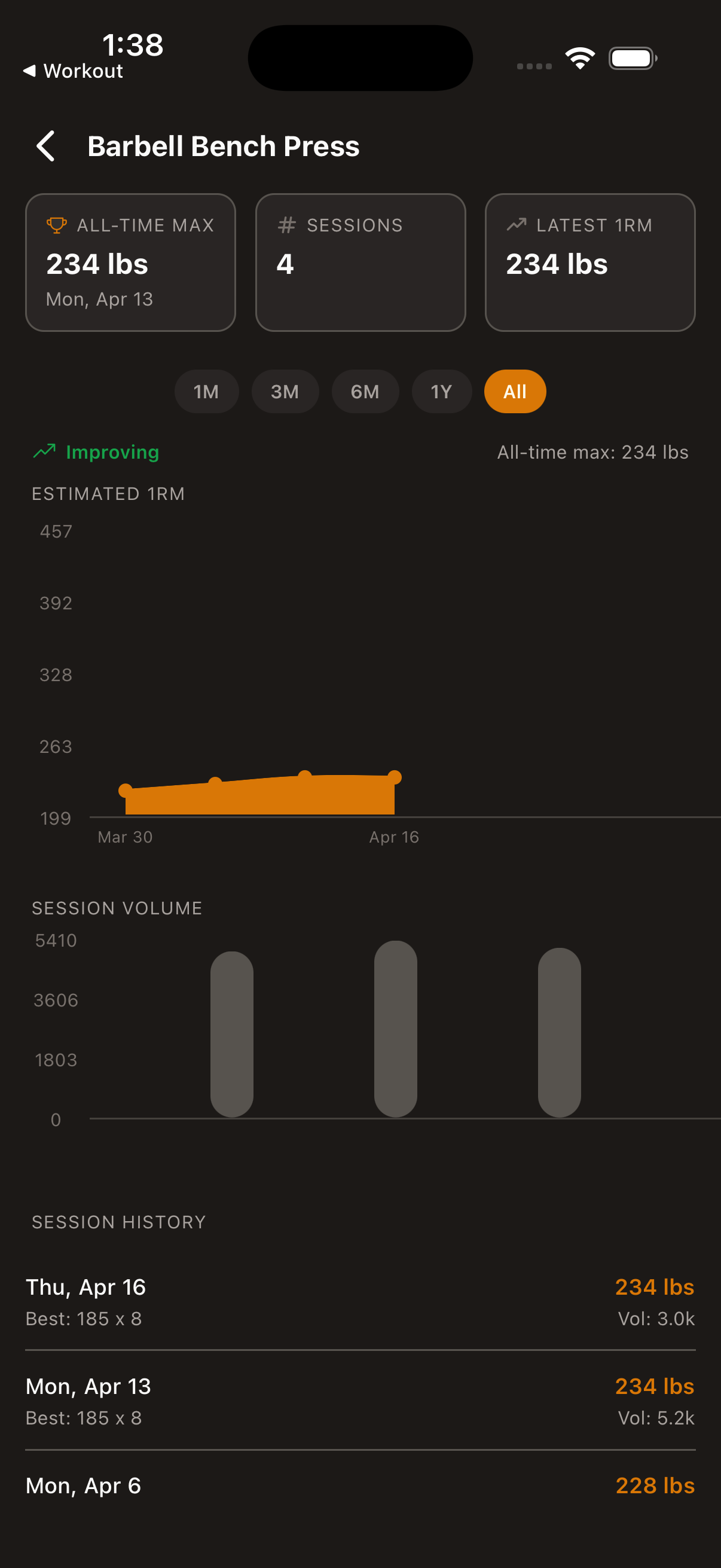
Task: Select the 1M time range filter
Action: pos(206,391)
